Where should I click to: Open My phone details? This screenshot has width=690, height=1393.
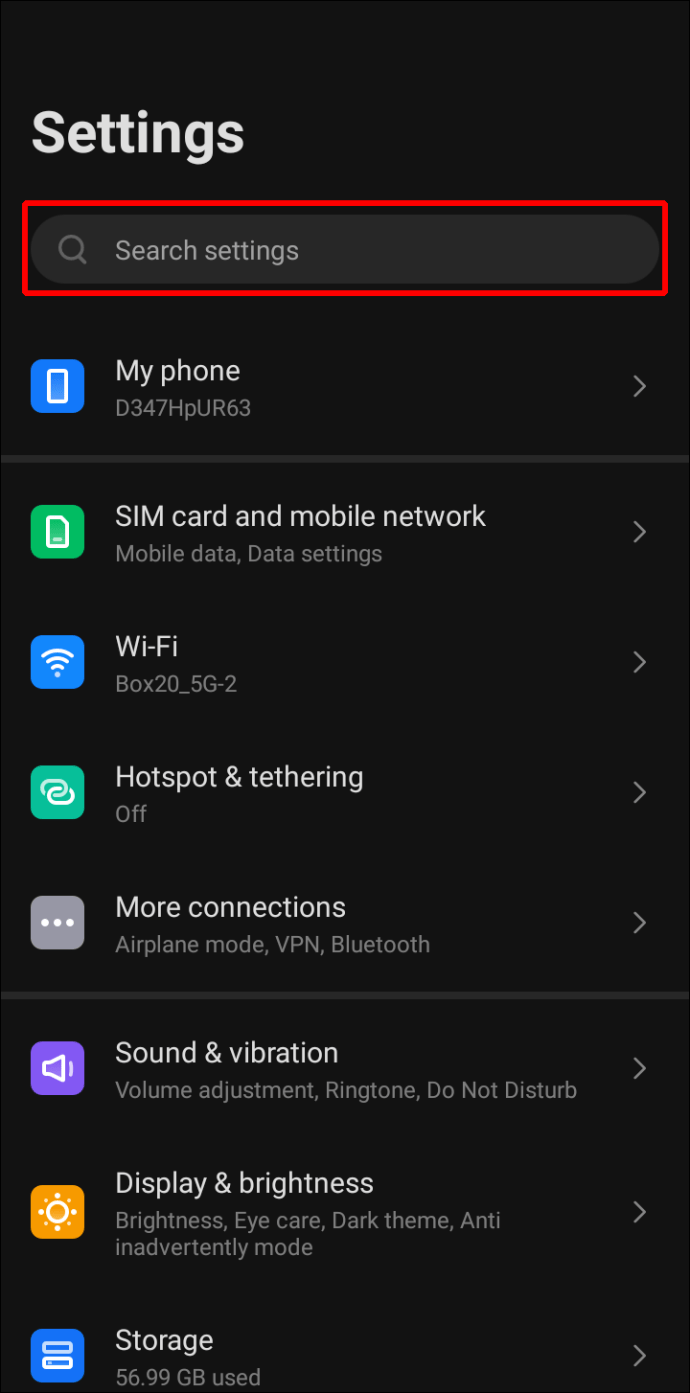pyautogui.click(x=344, y=387)
